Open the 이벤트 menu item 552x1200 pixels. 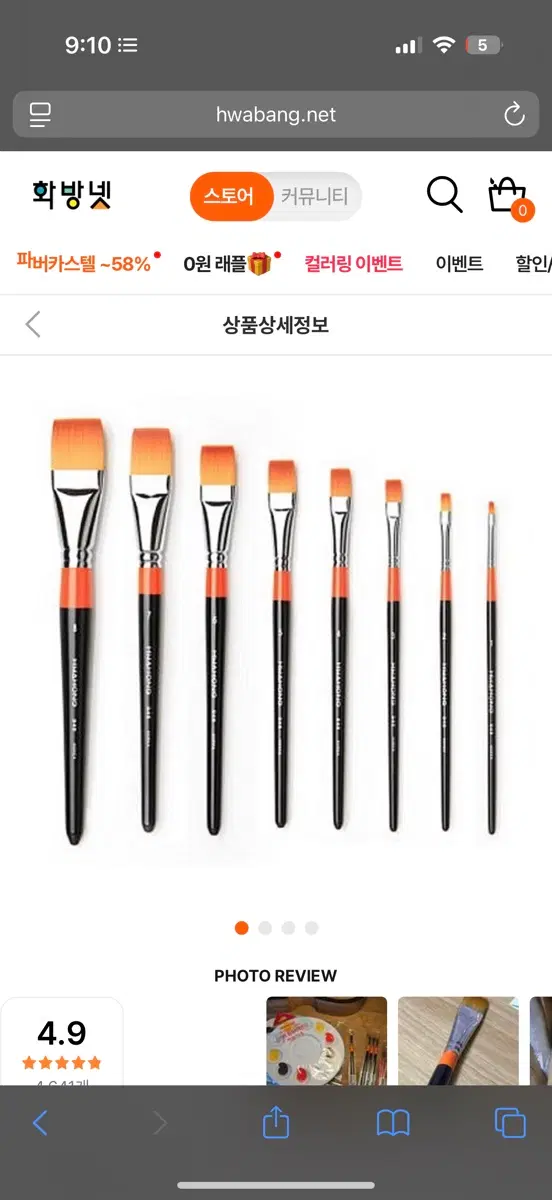(x=460, y=263)
